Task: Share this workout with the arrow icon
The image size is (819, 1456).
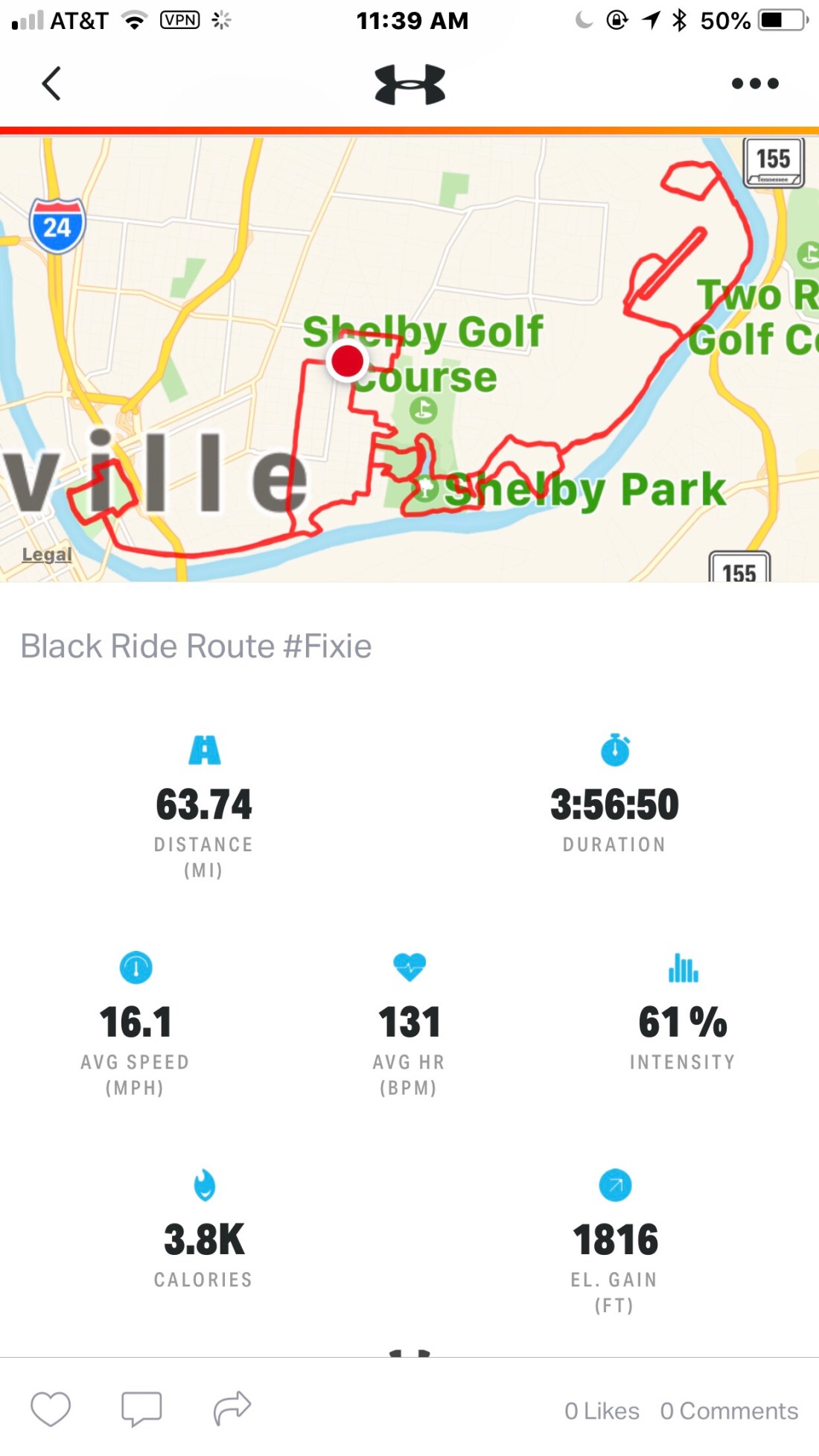Action: tap(232, 1408)
